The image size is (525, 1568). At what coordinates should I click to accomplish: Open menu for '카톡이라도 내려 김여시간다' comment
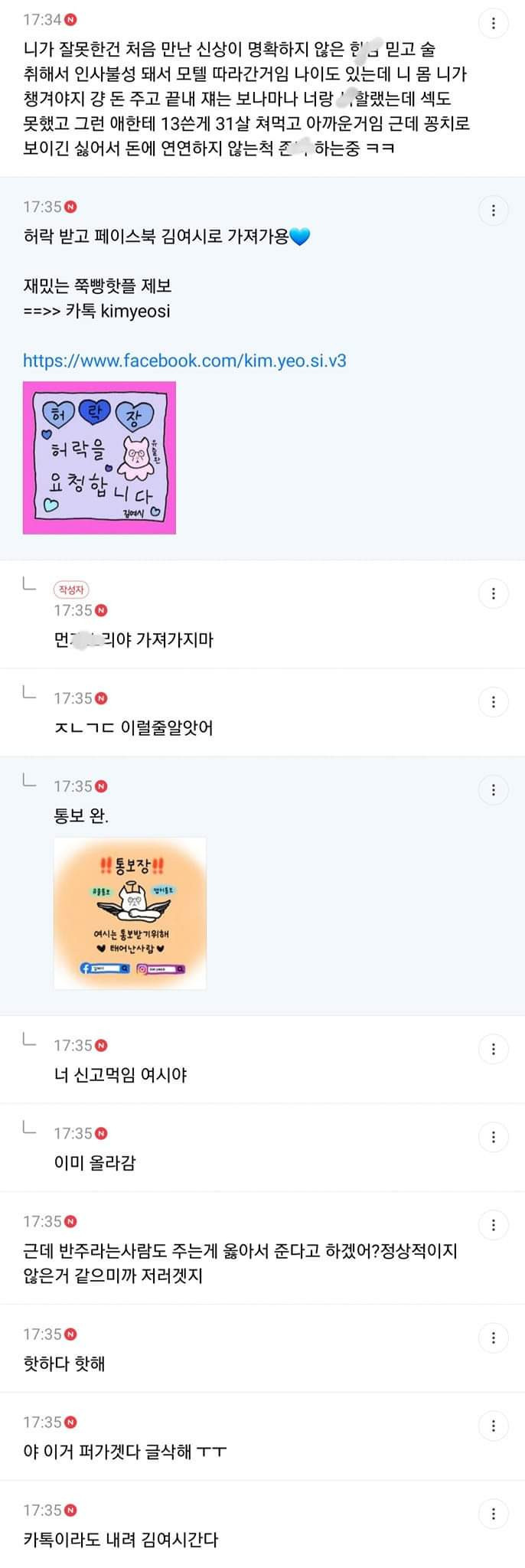point(493,1514)
